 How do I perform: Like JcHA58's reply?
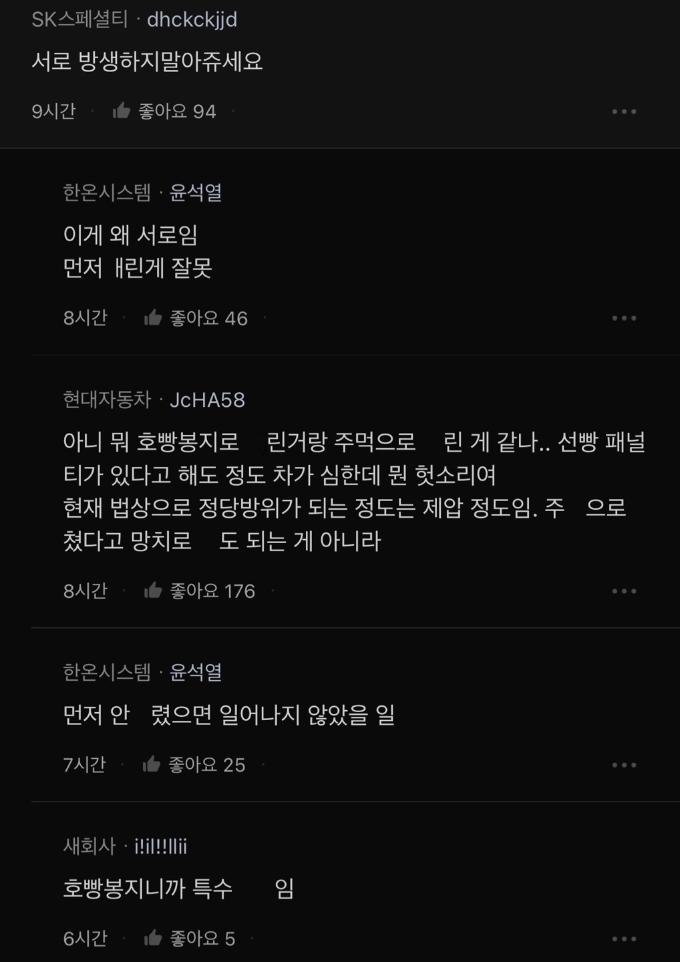[153, 591]
